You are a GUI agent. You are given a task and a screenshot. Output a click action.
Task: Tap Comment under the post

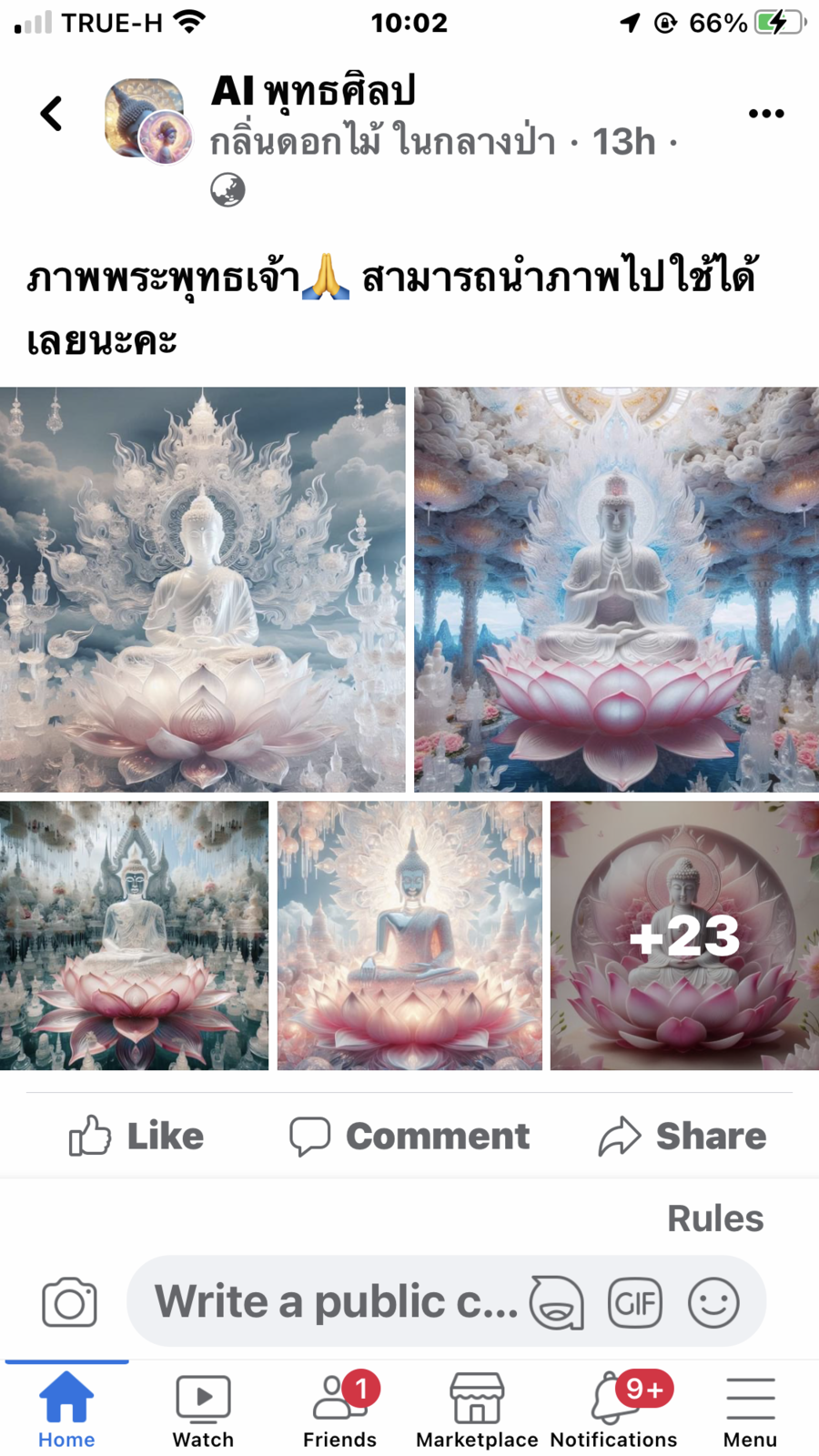(409, 1136)
